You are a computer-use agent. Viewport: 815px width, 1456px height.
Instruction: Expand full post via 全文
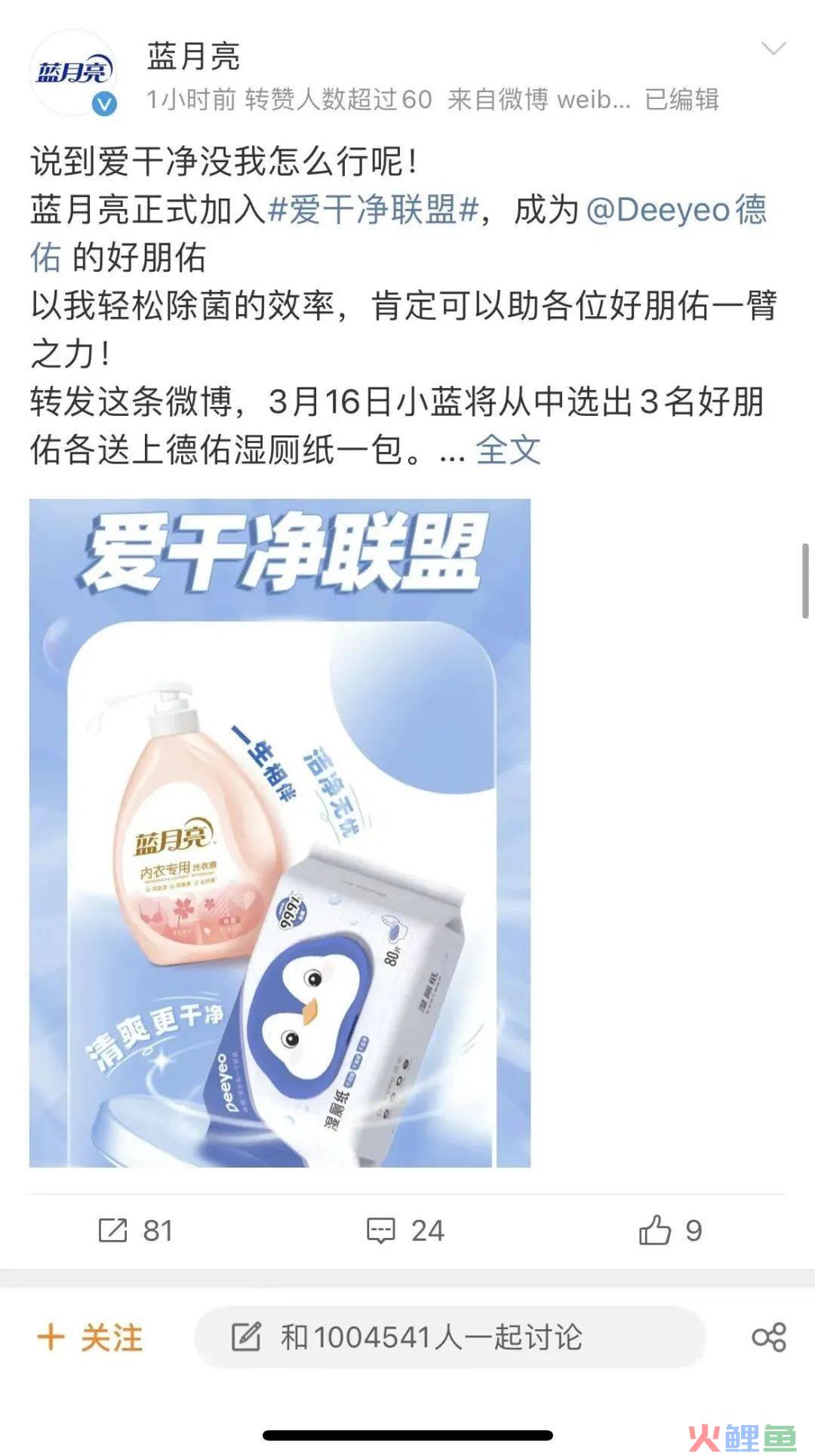[508, 450]
